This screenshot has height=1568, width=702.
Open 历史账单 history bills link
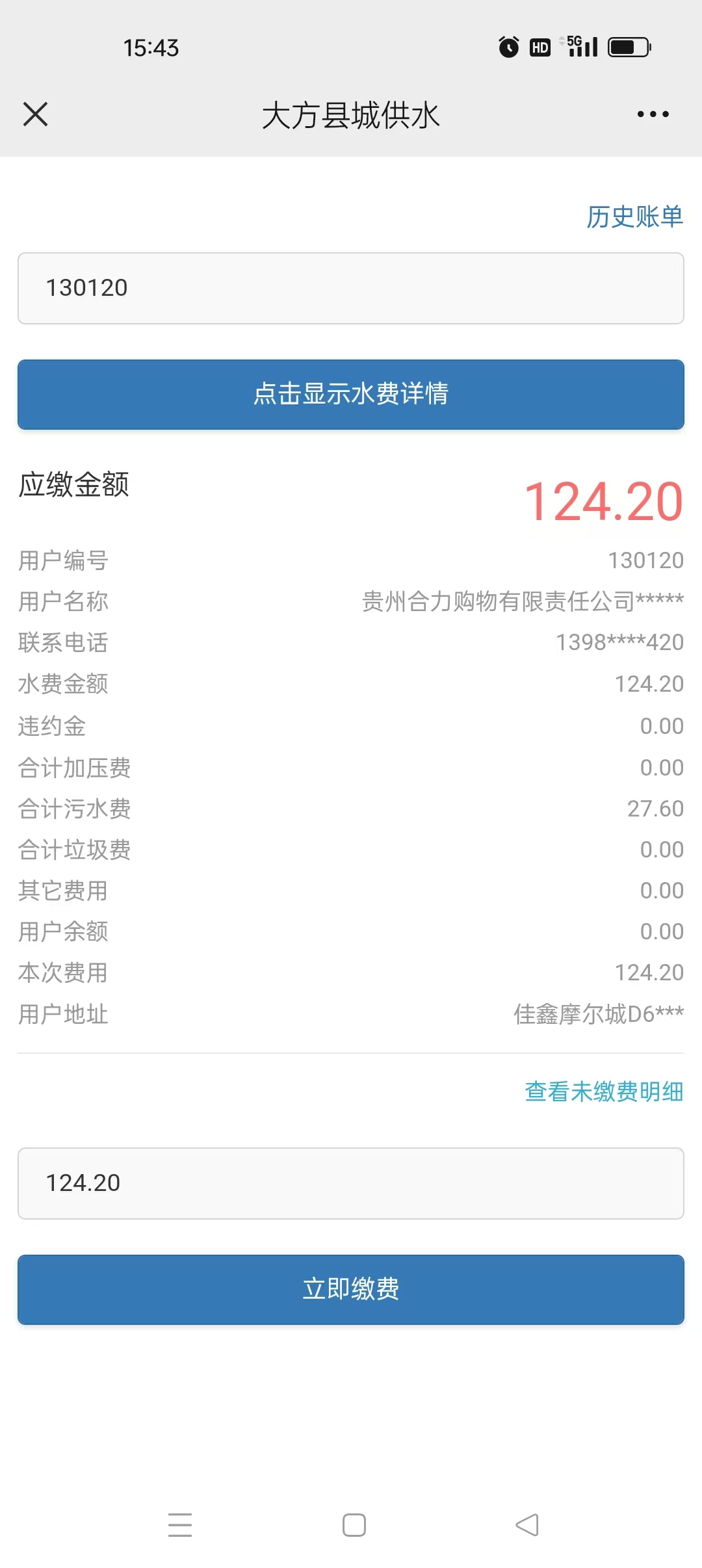[634, 216]
